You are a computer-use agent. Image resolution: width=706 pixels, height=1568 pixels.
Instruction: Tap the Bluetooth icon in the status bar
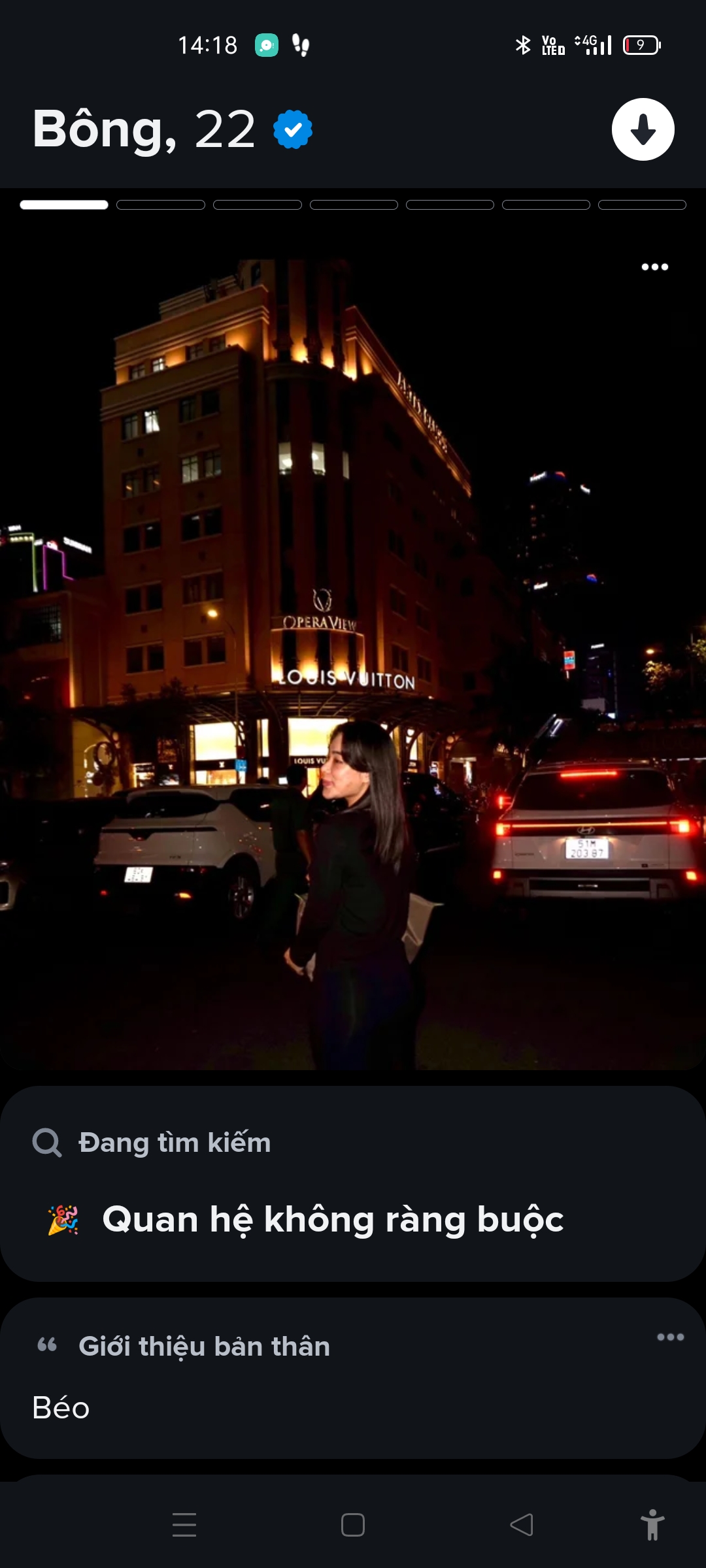(x=523, y=44)
